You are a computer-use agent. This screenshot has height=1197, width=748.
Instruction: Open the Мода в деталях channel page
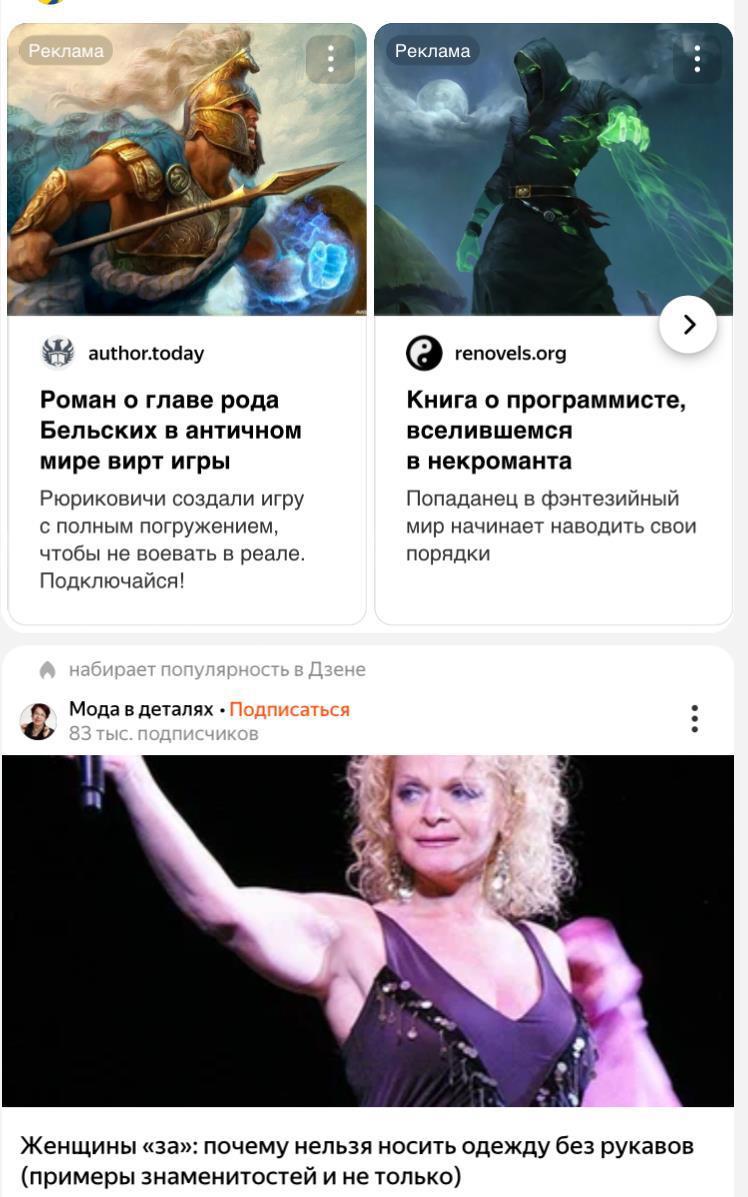click(x=140, y=710)
